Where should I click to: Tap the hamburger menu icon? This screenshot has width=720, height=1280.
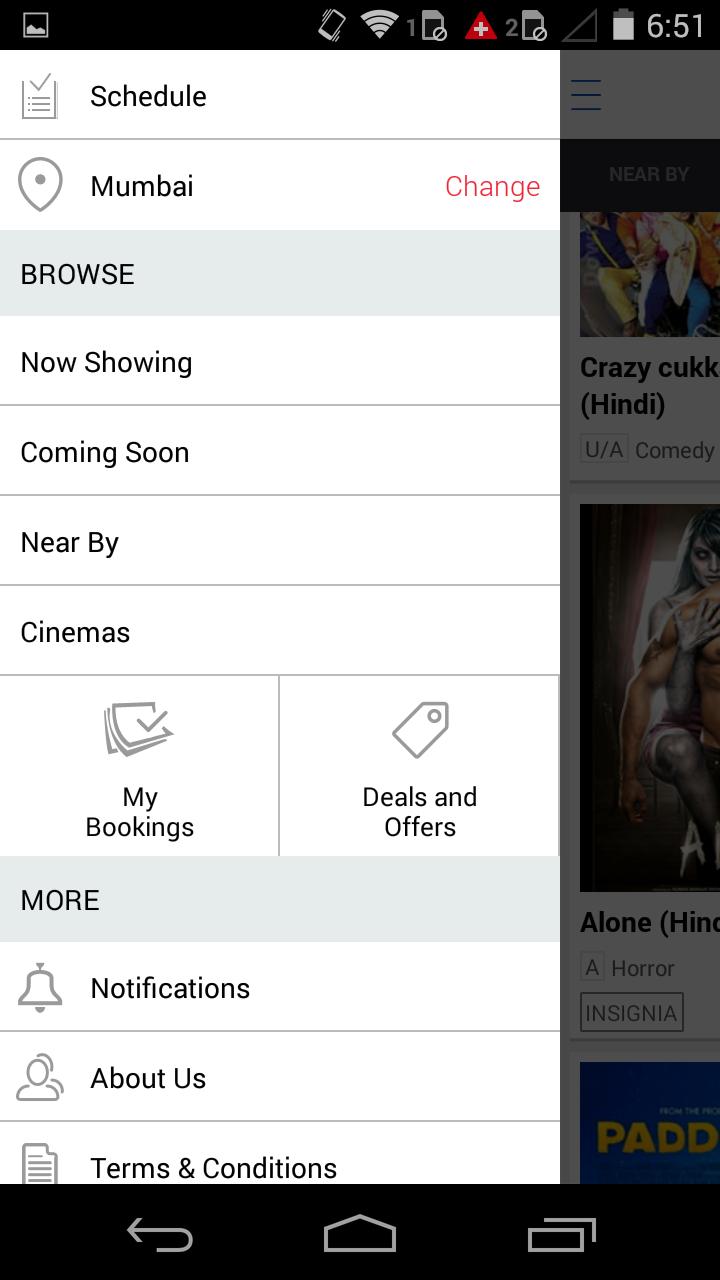586,95
